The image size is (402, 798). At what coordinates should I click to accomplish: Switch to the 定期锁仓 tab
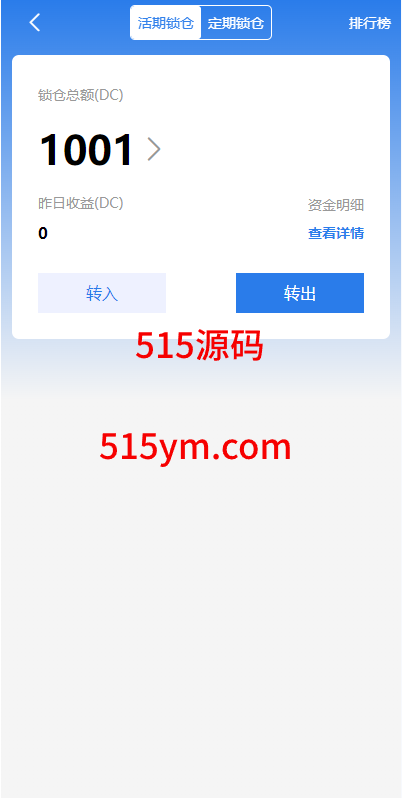[236, 23]
